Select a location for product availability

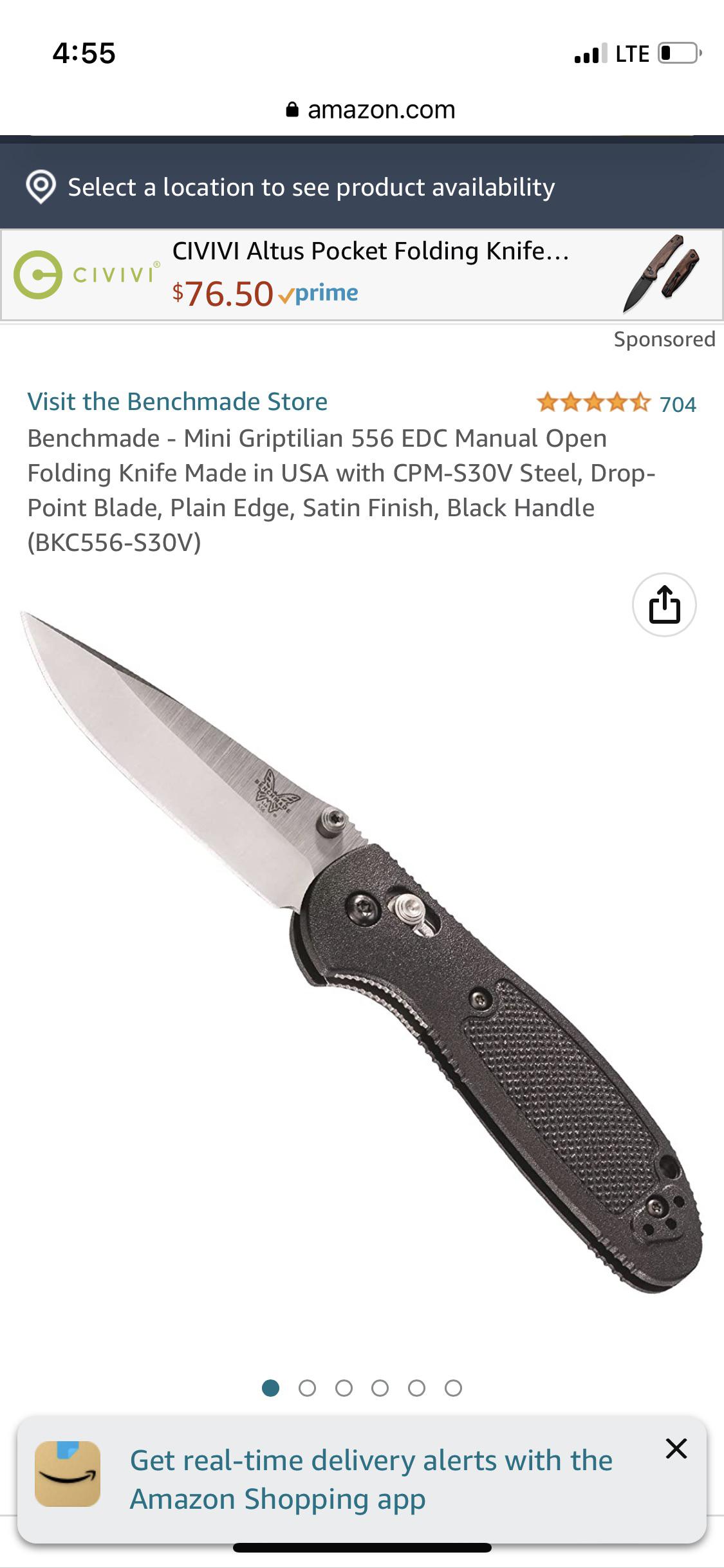click(311, 187)
